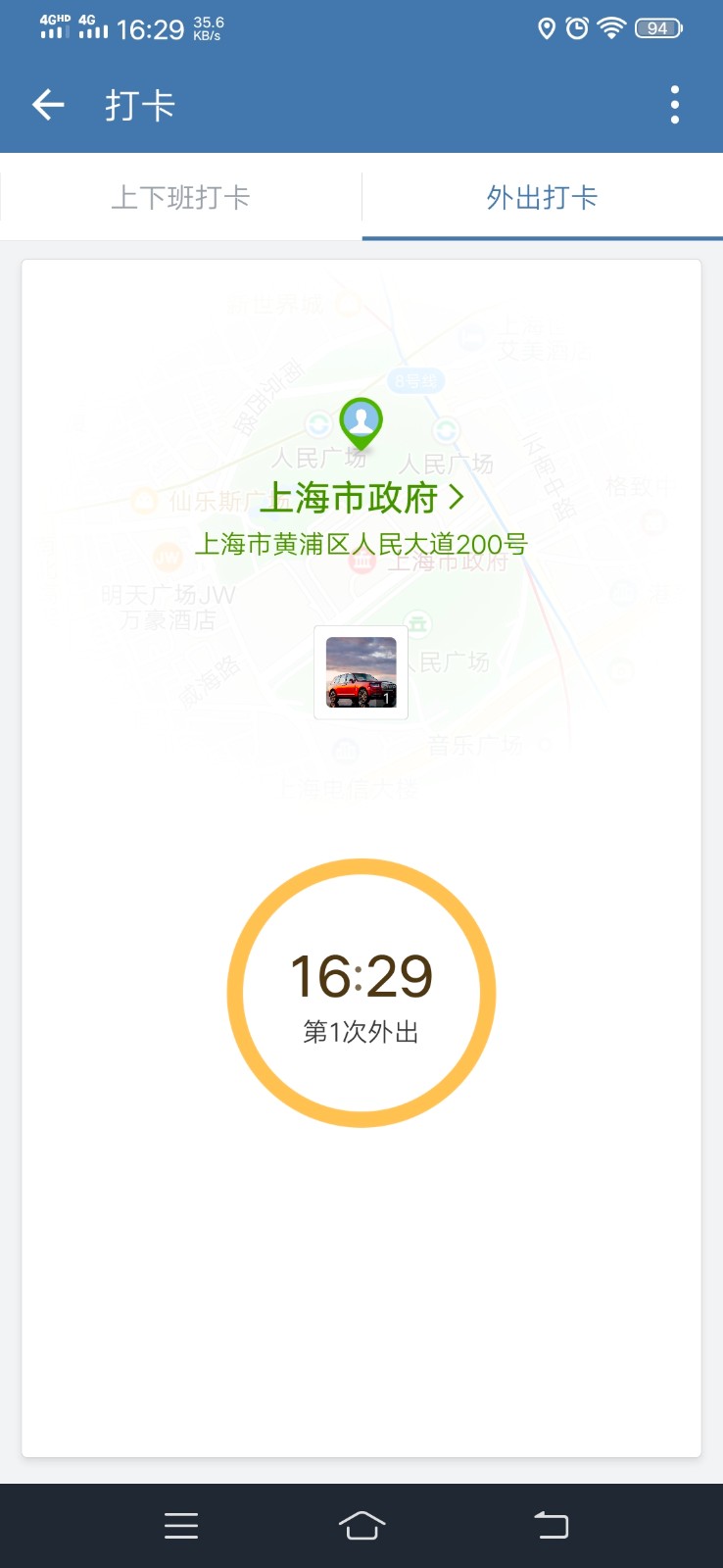Screen dimensions: 723x1568
Task: Open the three-dot overflow menu
Action: tap(675, 105)
